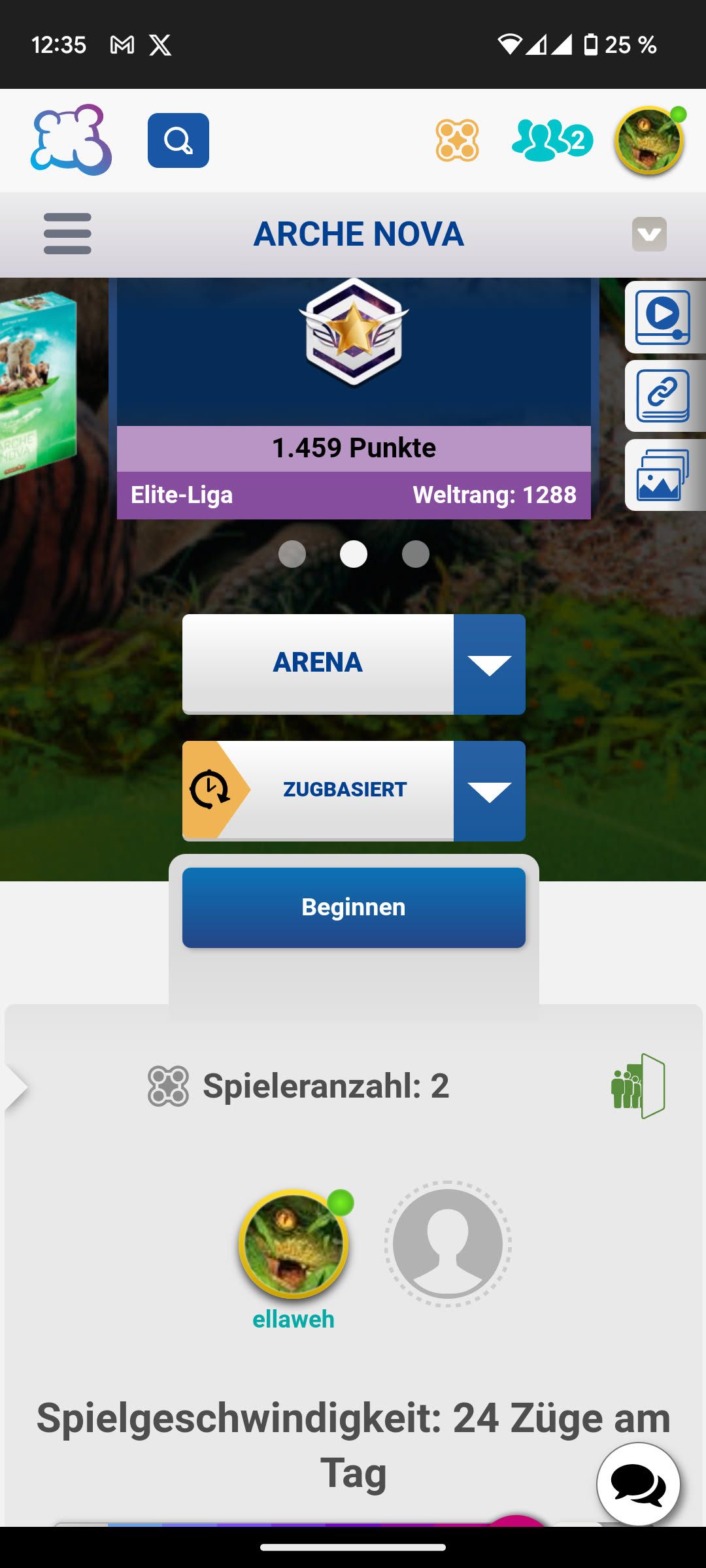Go to the third carousel page dot
This screenshot has height=1568, width=706.
click(x=415, y=554)
